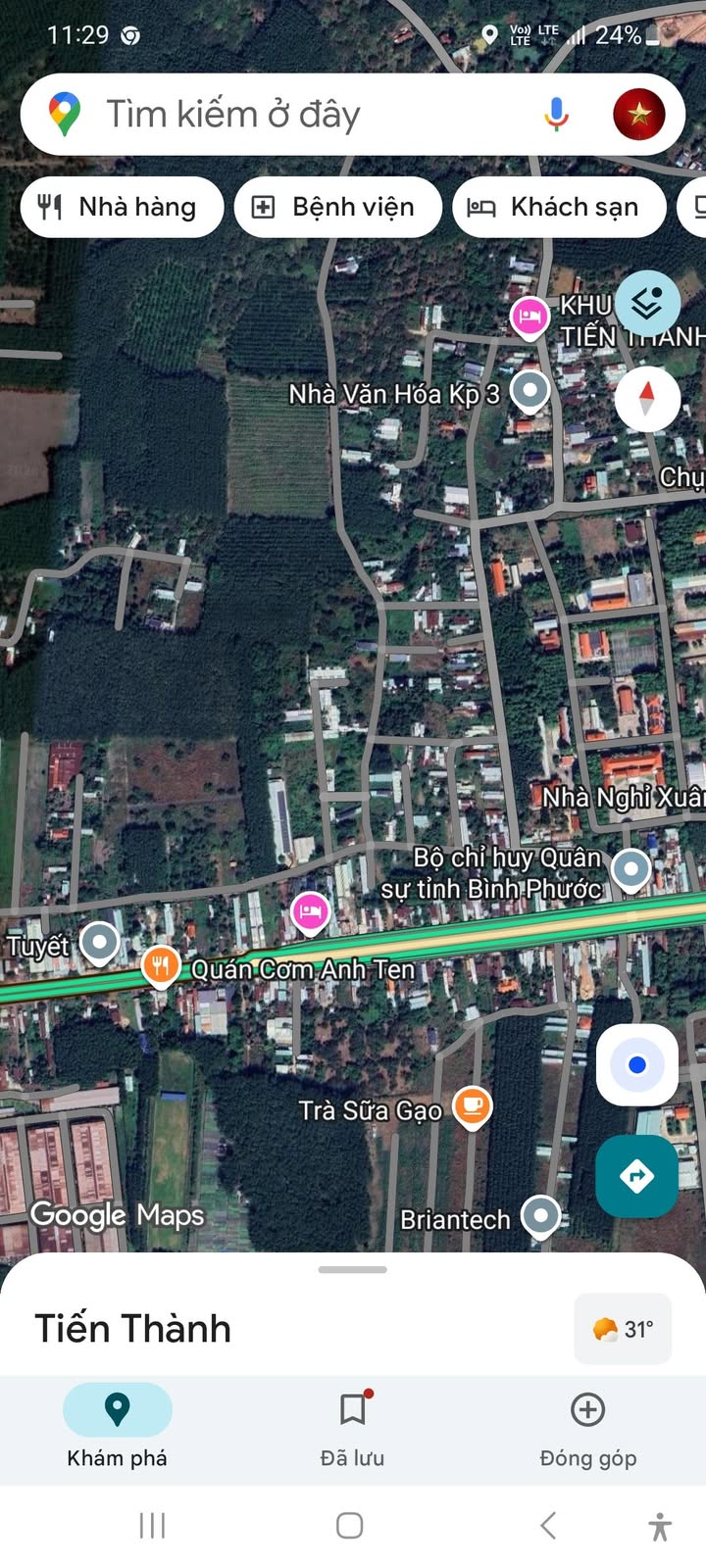The image size is (706, 1568).
Task: Open the account profile picture
Action: pos(639,115)
